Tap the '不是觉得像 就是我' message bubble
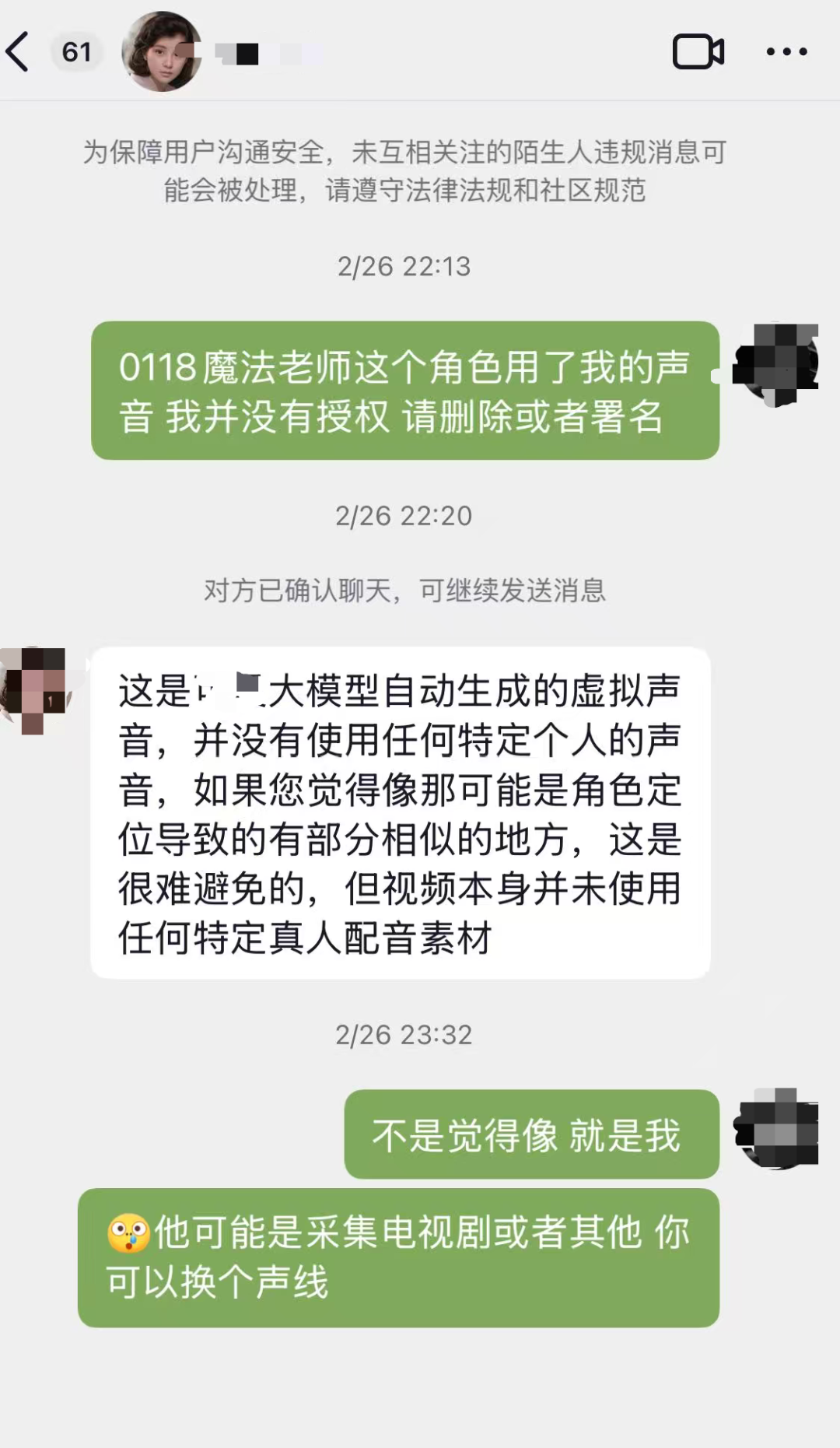Image resolution: width=840 pixels, height=1448 pixels. coord(531,1134)
